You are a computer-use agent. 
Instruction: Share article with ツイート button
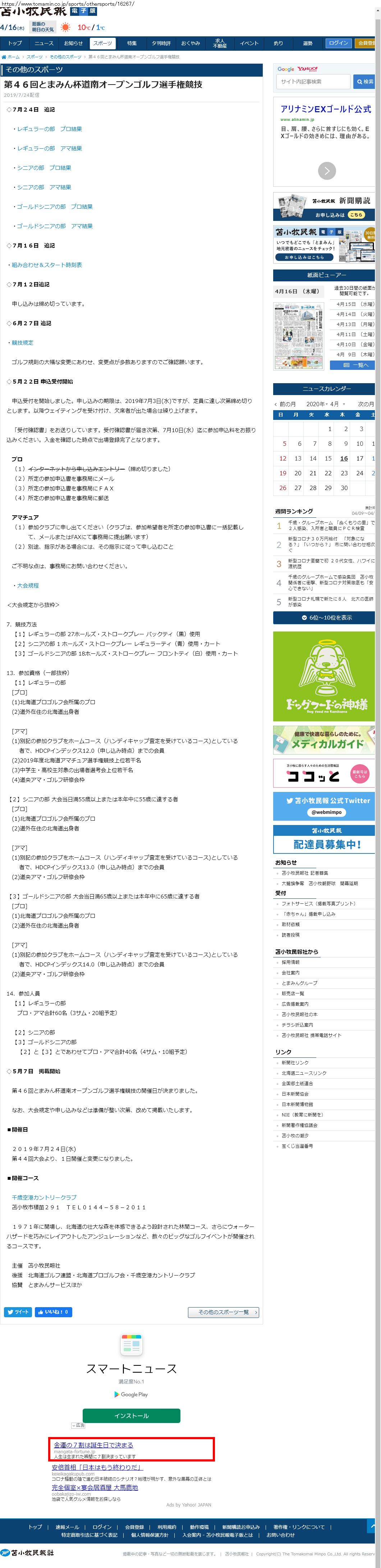pyautogui.click(x=18, y=1312)
